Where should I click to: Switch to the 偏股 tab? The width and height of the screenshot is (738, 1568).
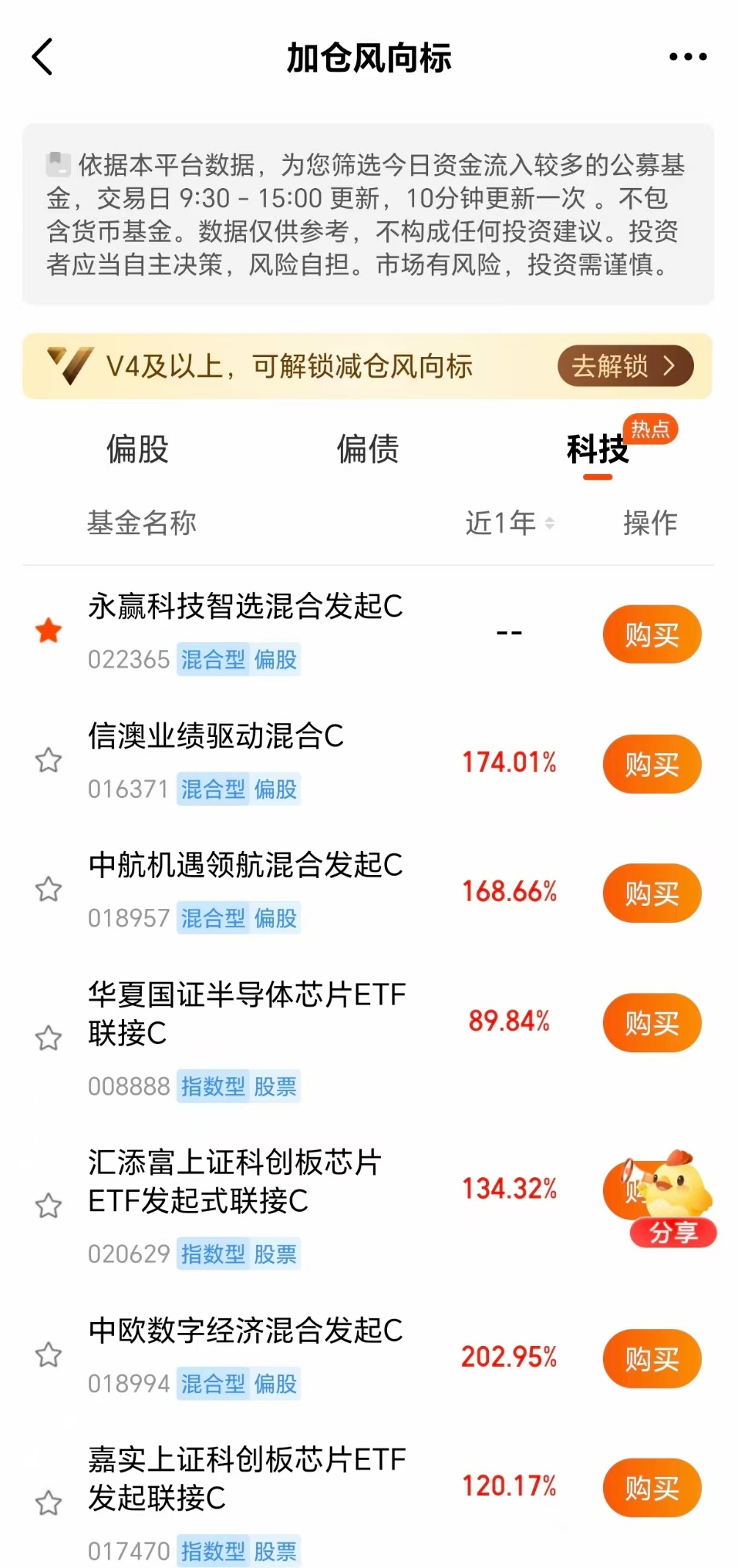point(137,449)
